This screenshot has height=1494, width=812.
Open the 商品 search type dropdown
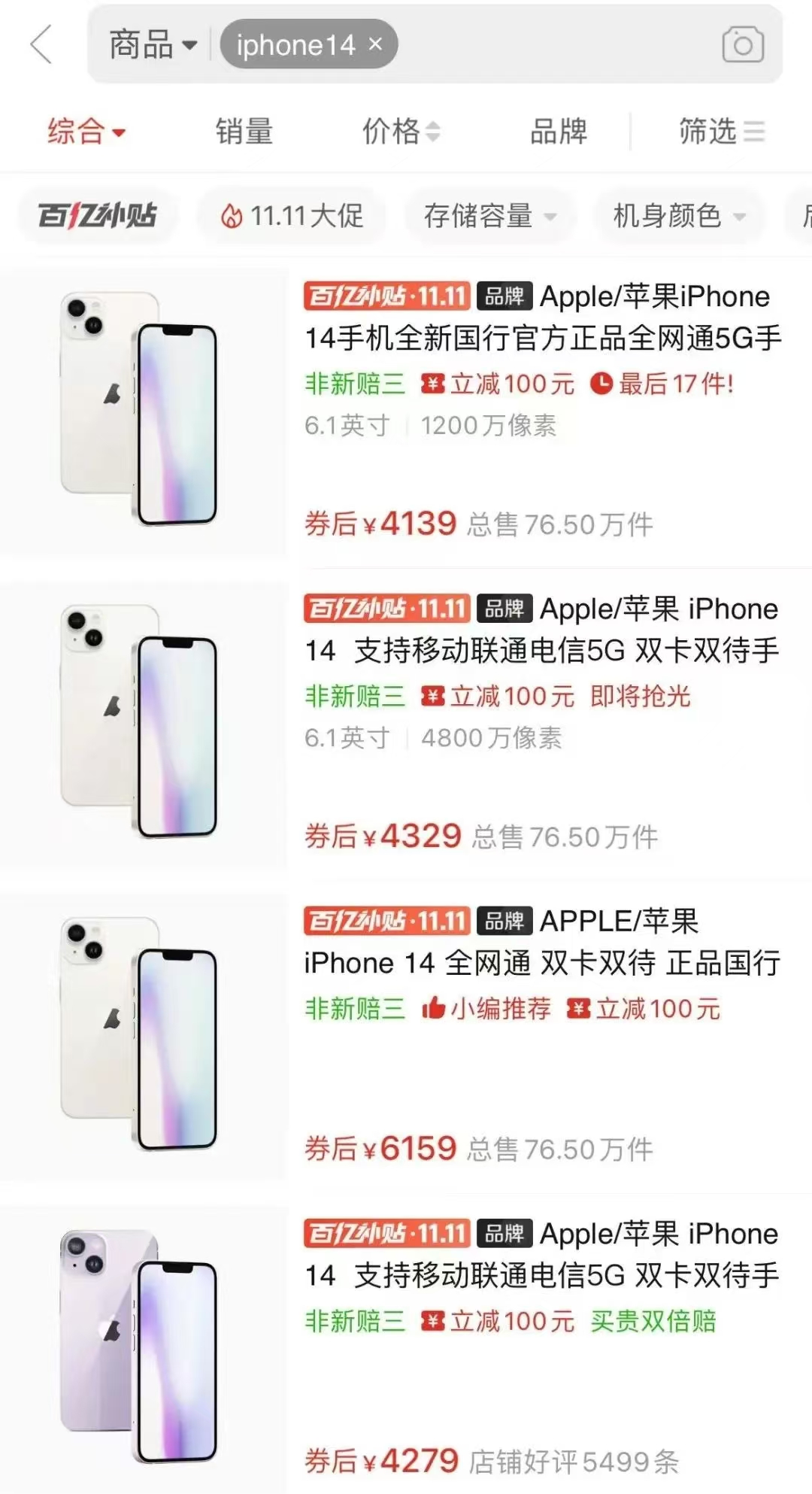(x=153, y=45)
